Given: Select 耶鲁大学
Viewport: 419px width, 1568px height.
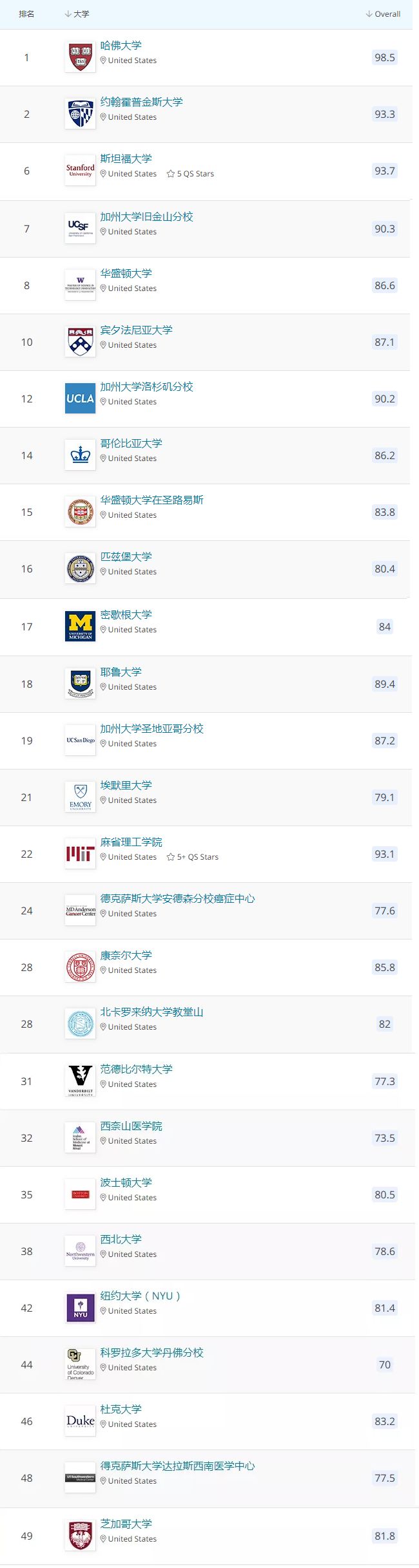Looking at the screenshot, I should pos(121,672).
